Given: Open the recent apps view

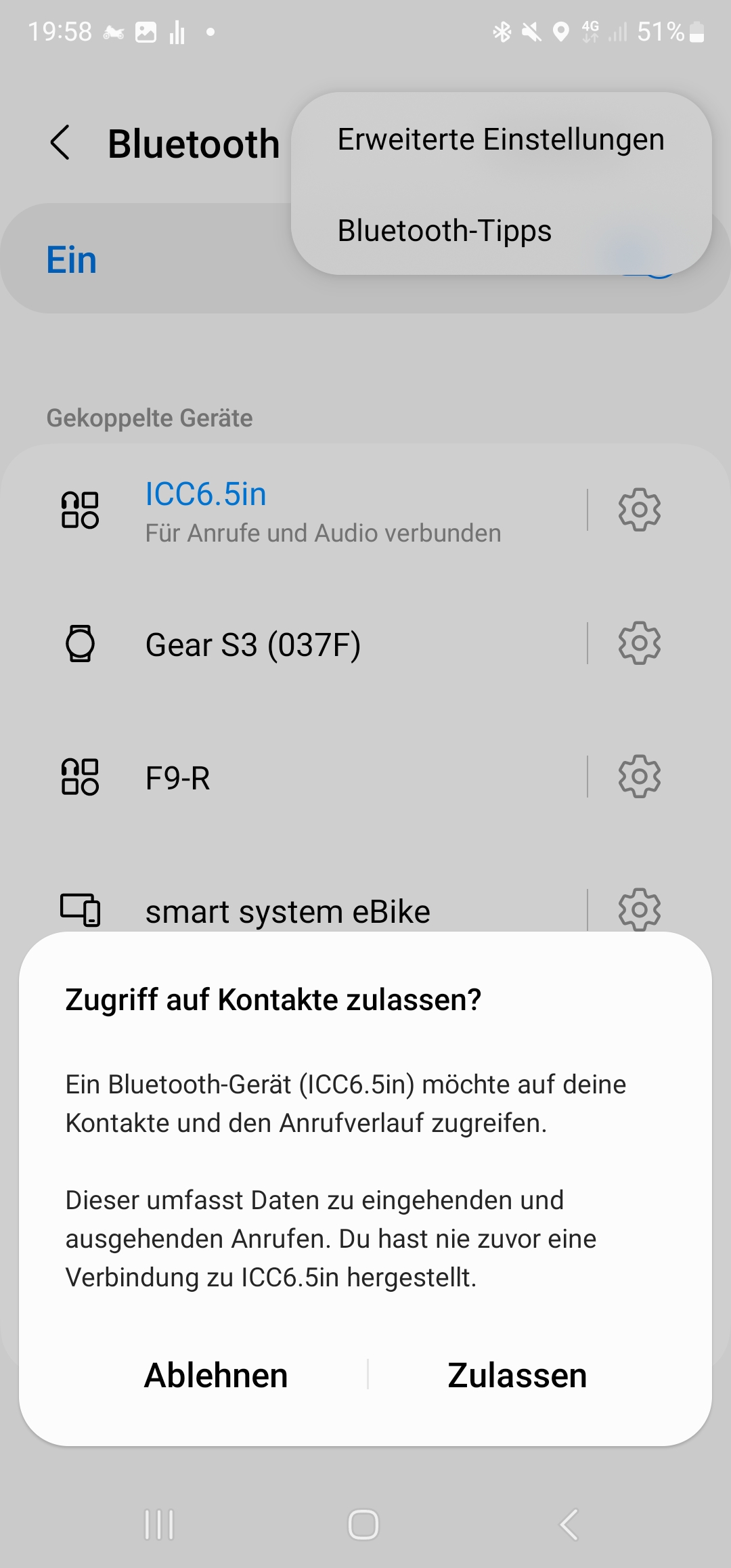Looking at the screenshot, I should 160,1525.
